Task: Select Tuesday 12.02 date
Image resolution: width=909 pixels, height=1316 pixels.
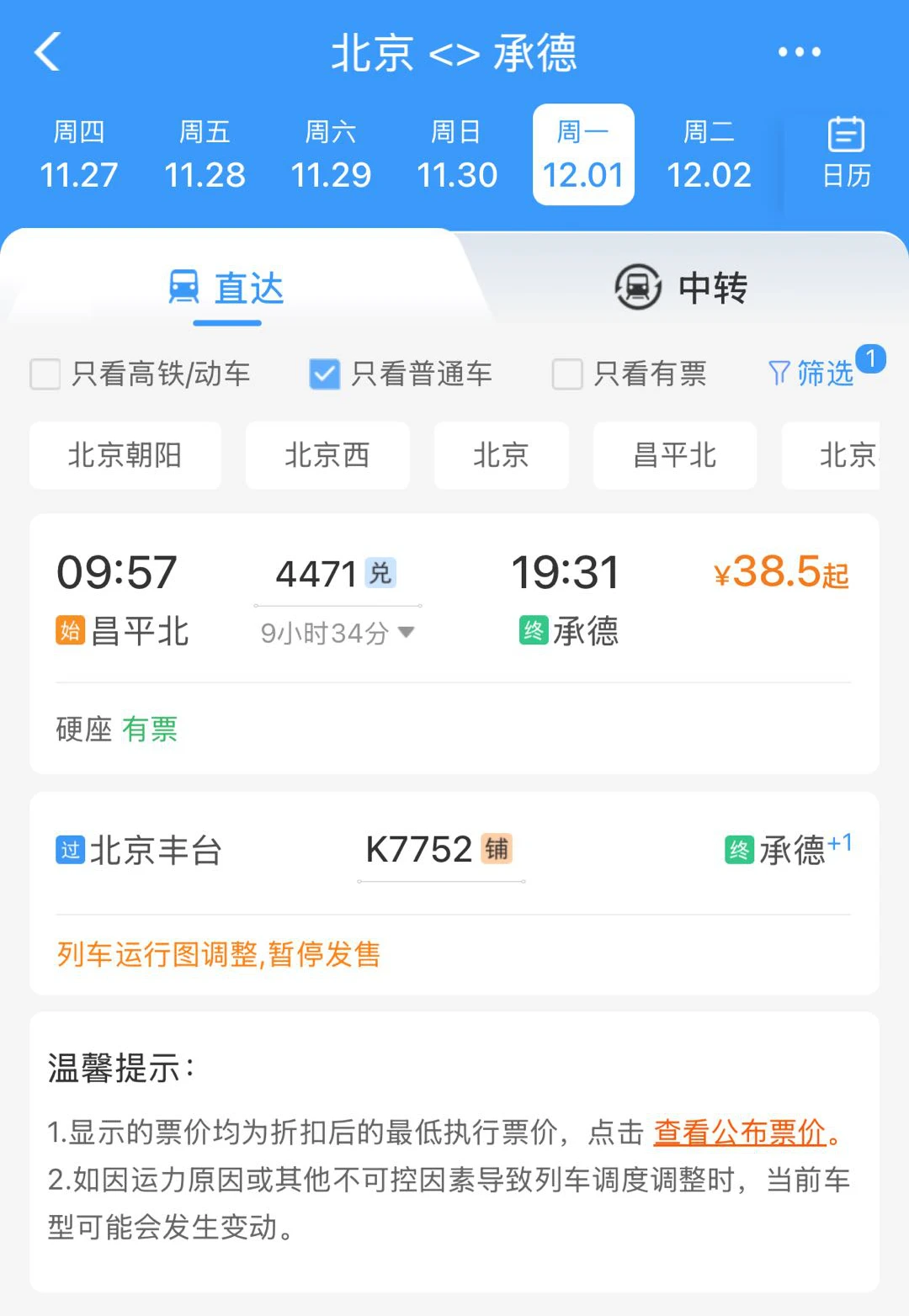Action: point(709,155)
